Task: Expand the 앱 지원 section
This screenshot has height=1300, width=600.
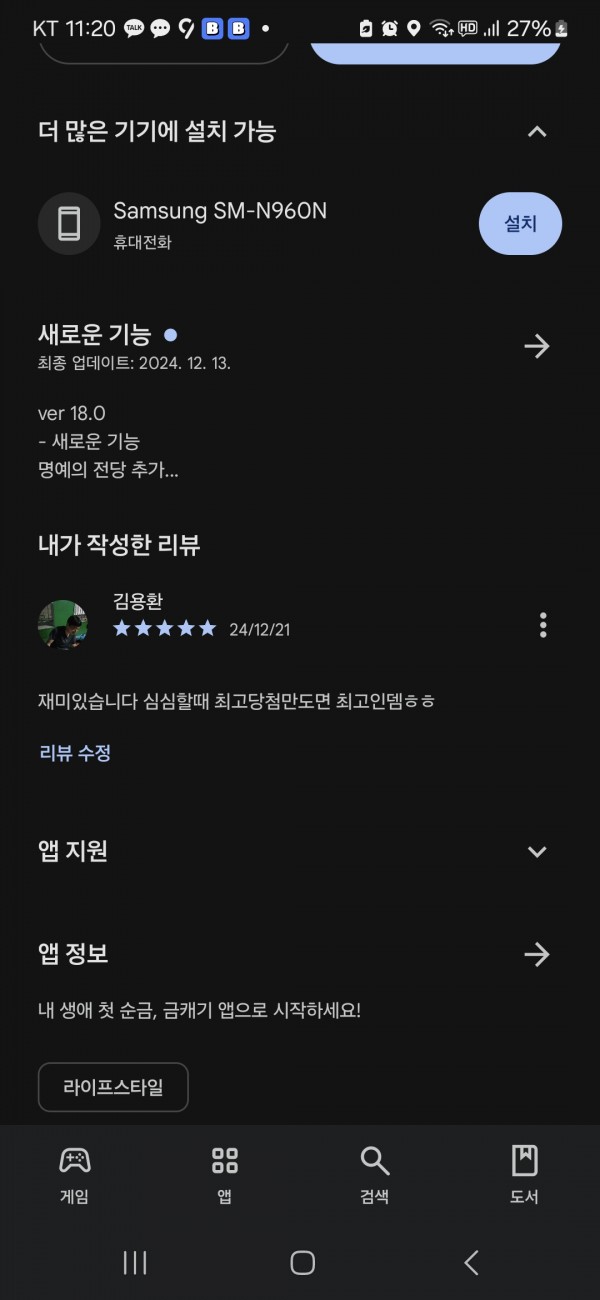Action: [x=537, y=852]
